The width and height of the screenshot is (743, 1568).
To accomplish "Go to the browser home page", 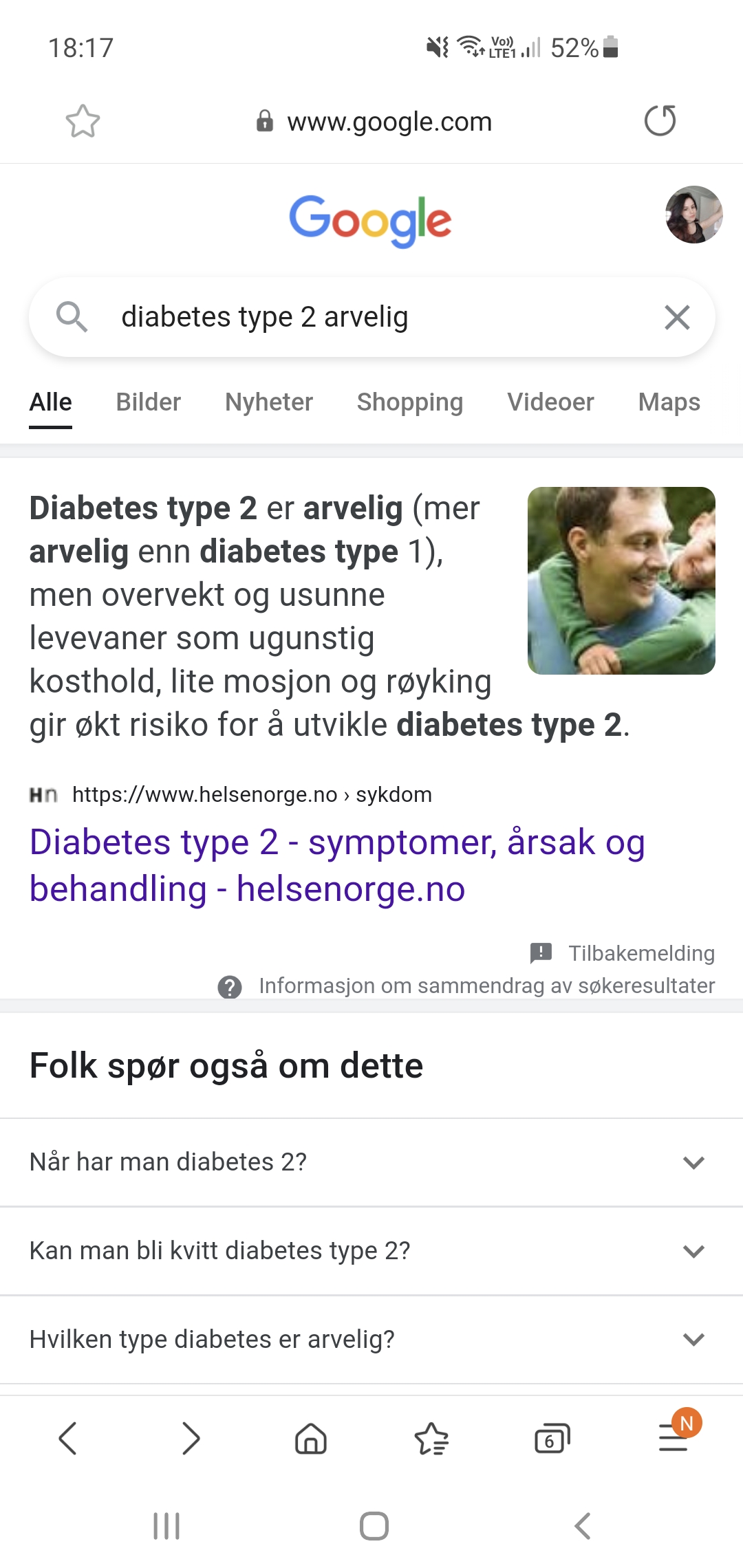I will coord(311,1438).
